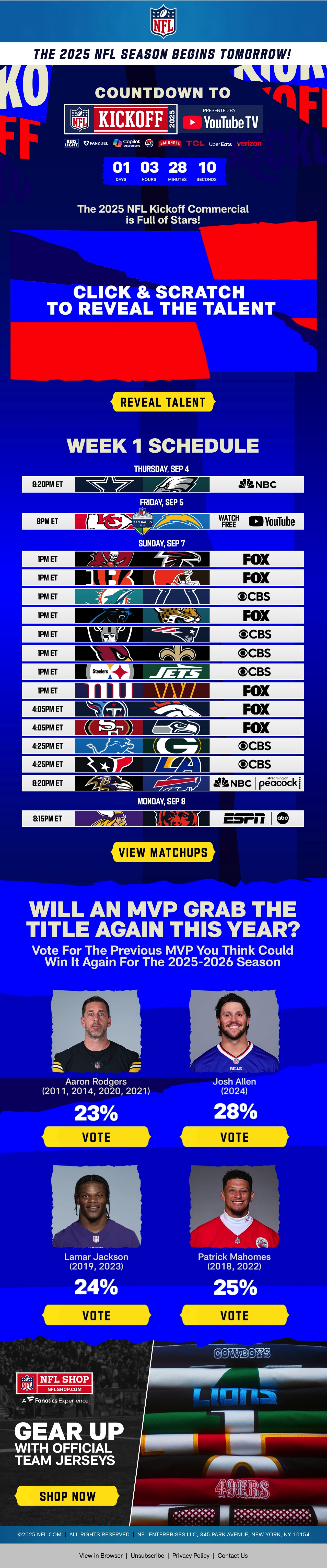Open the Privacy Policy link
The image size is (327, 1568).
click(x=190, y=1555)
